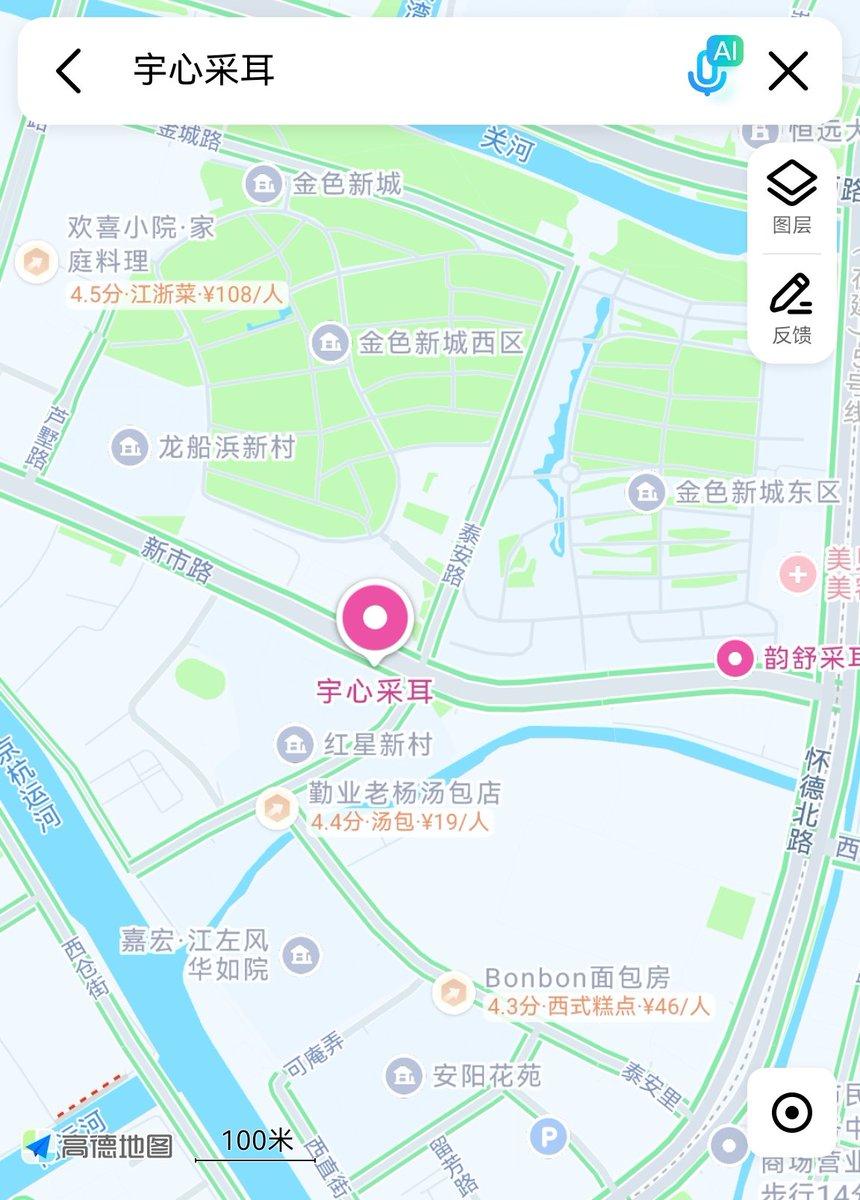This screenshot has width=860, height=1200.
Task: Click the 宇心采耳 label under the pin
Action: coord(375,692)
